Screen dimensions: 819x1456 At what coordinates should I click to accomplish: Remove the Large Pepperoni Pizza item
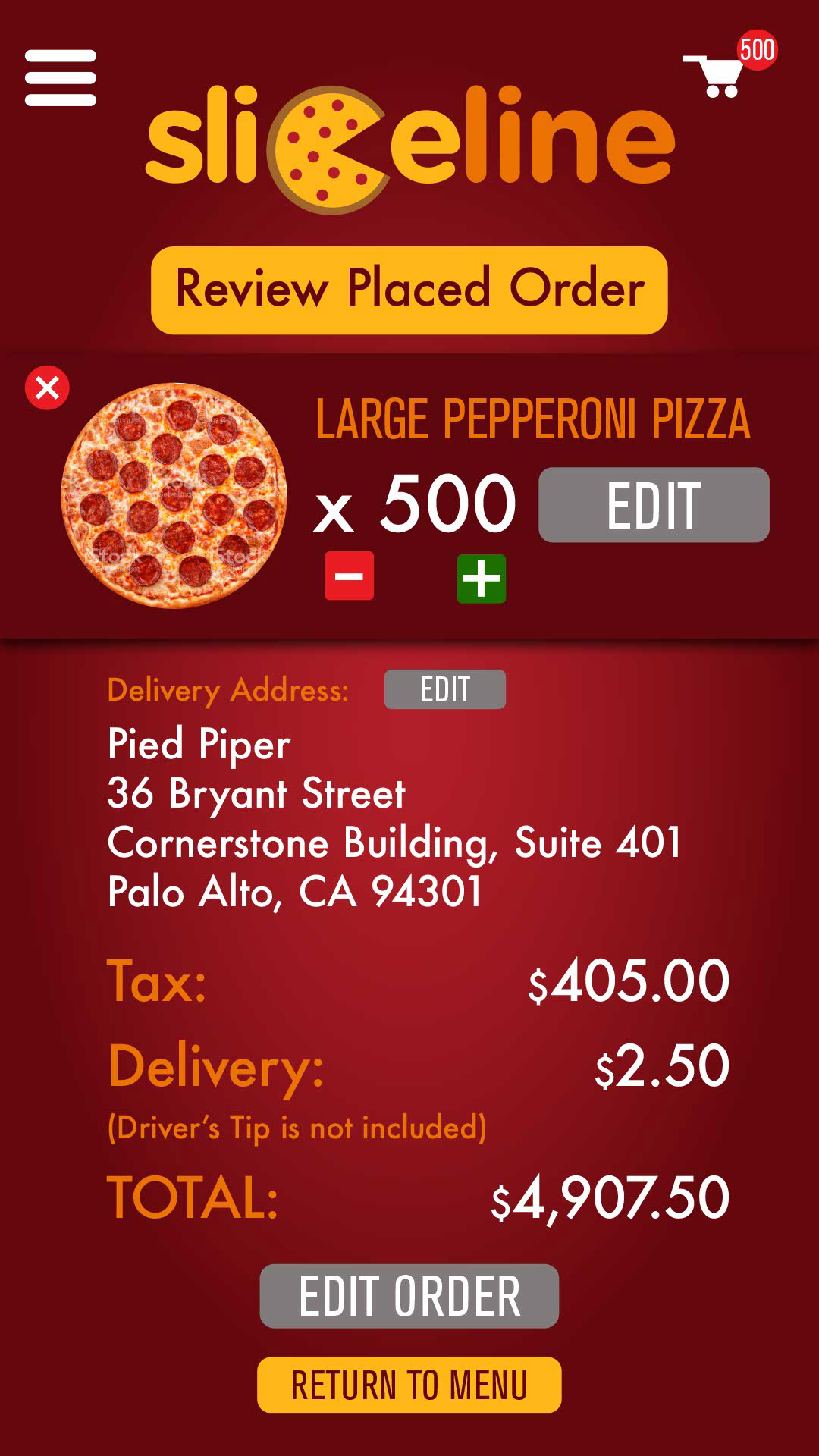click(47, 388)
